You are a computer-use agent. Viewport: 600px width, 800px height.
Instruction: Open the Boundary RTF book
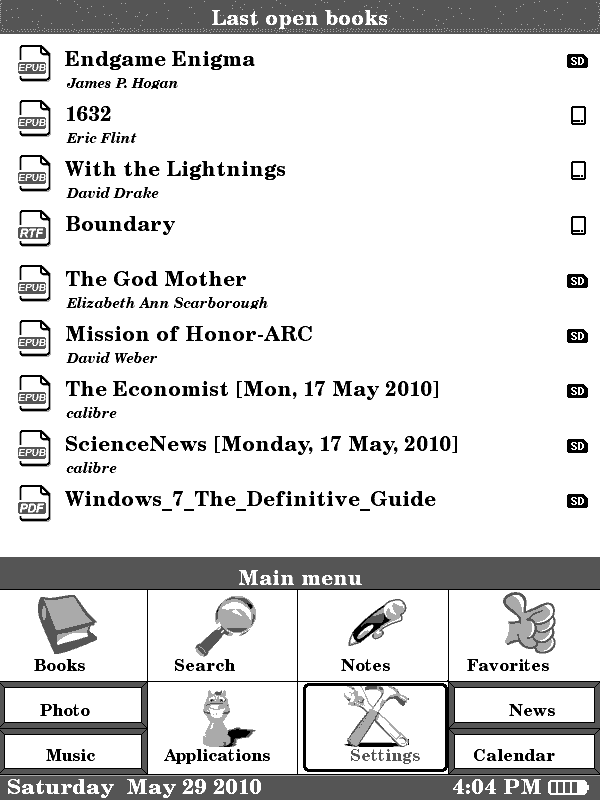120,225
